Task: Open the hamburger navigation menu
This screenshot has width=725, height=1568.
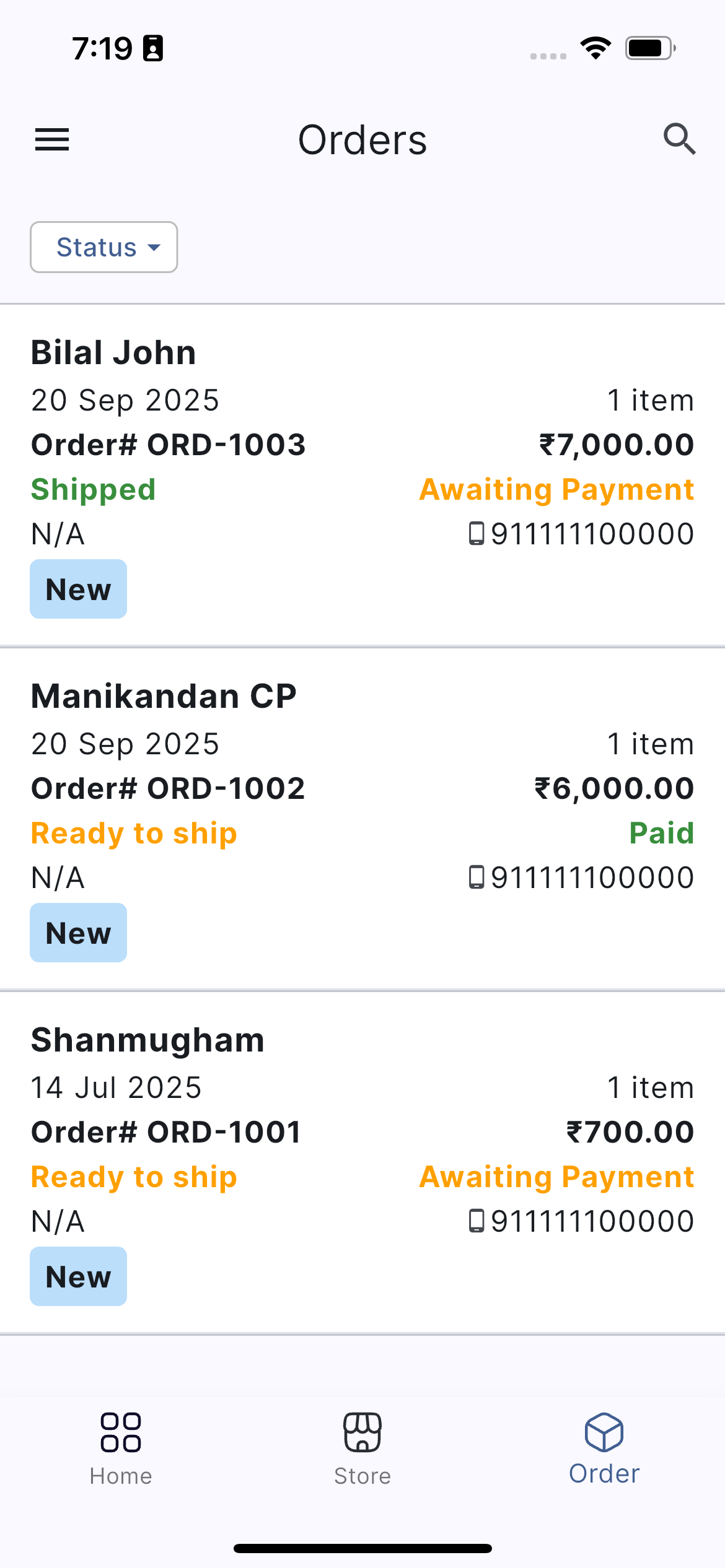Action: pyautogui.click(x=52, y=140)
